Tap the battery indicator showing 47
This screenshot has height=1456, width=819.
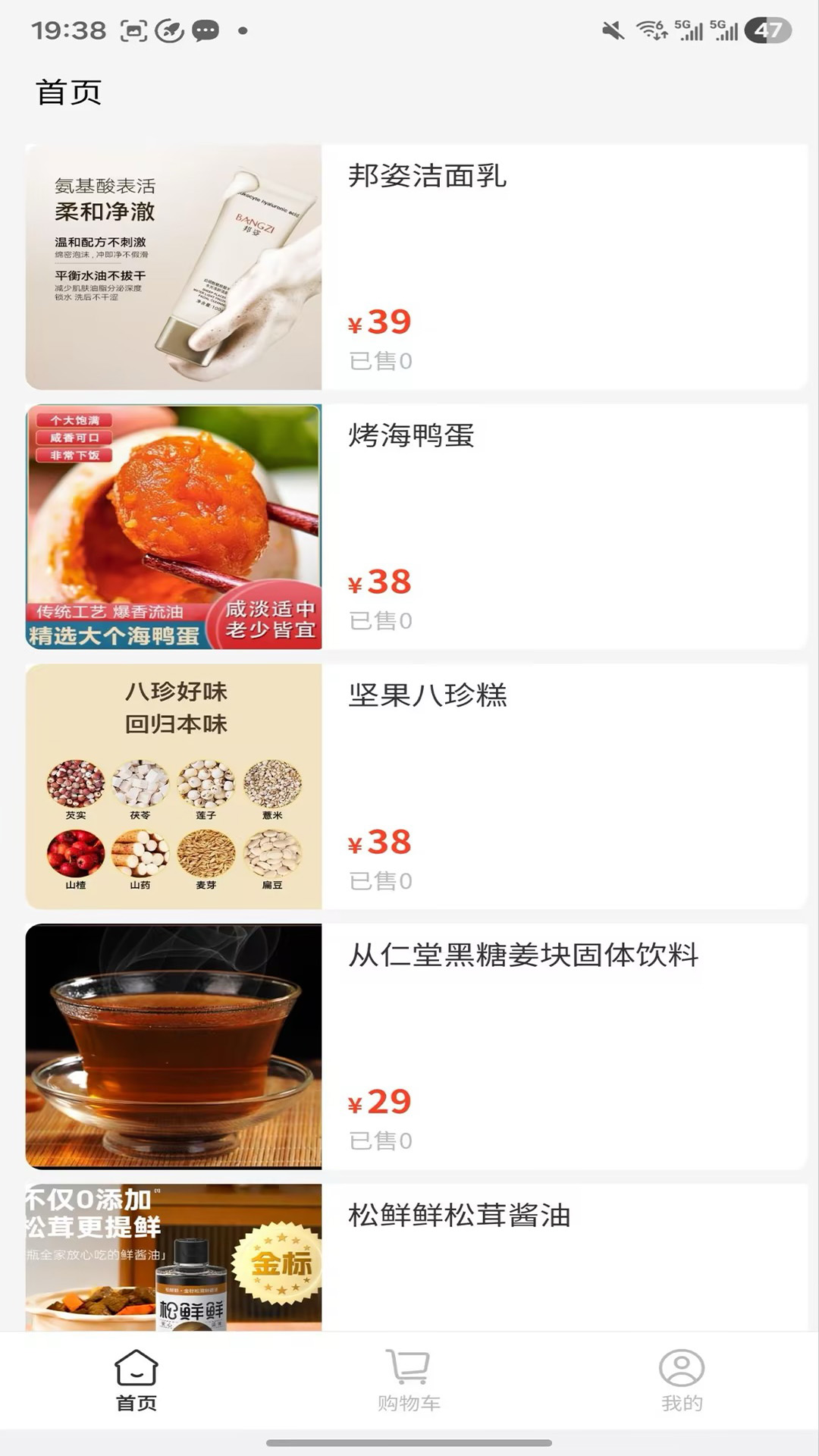coord(768,30)
